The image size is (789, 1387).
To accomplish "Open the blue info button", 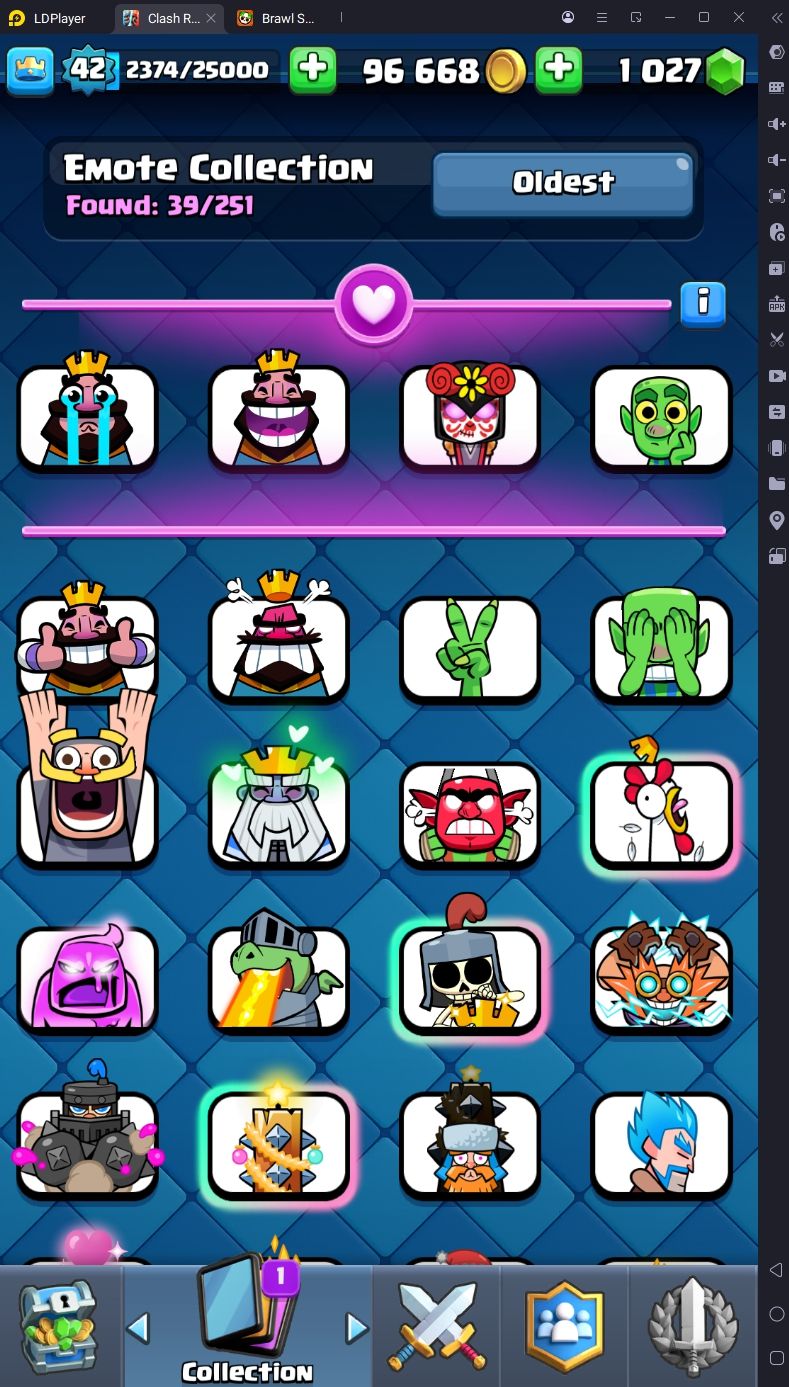I will [703, 303].
